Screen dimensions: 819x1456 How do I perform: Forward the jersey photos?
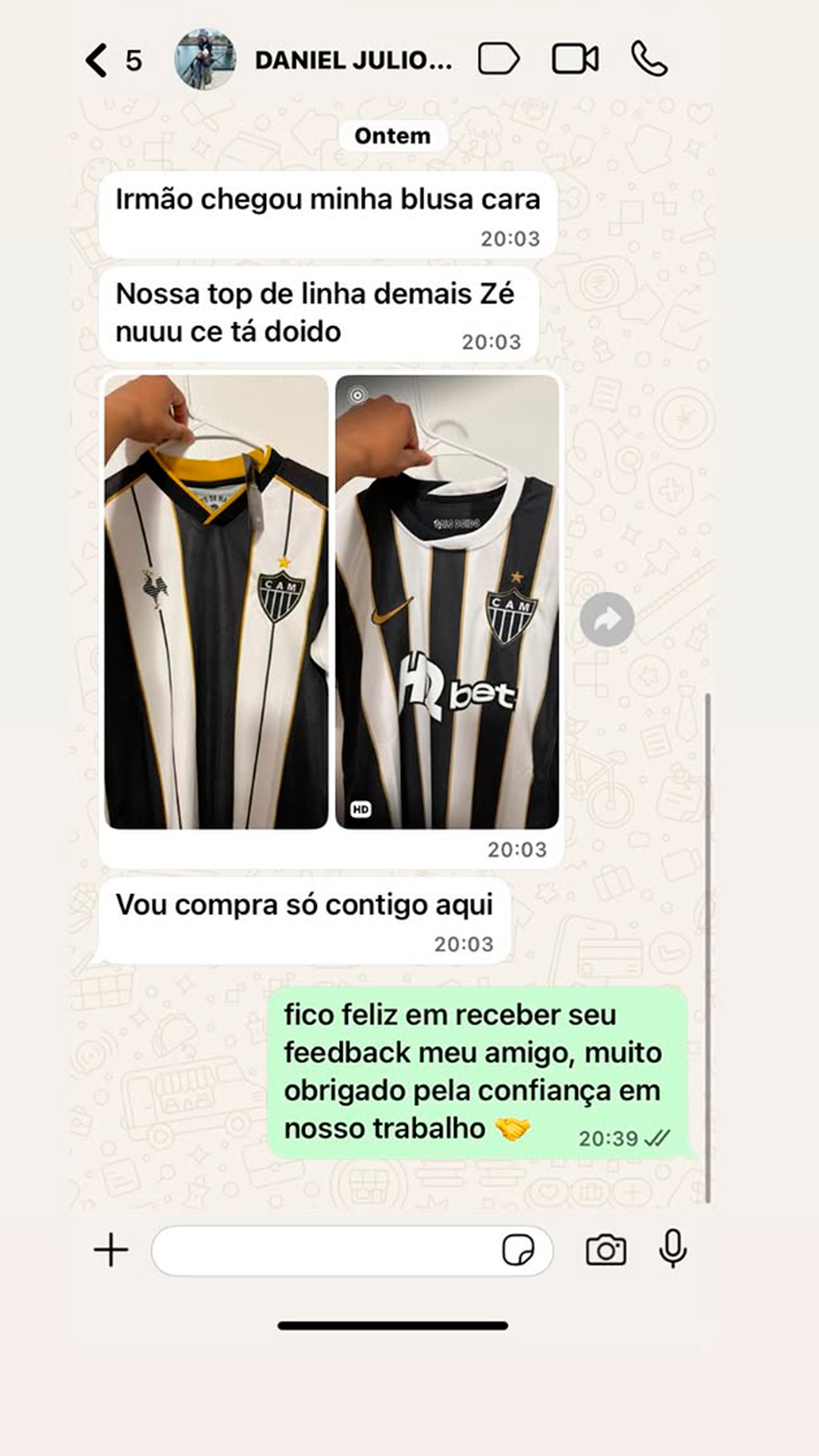pos(607,620)
